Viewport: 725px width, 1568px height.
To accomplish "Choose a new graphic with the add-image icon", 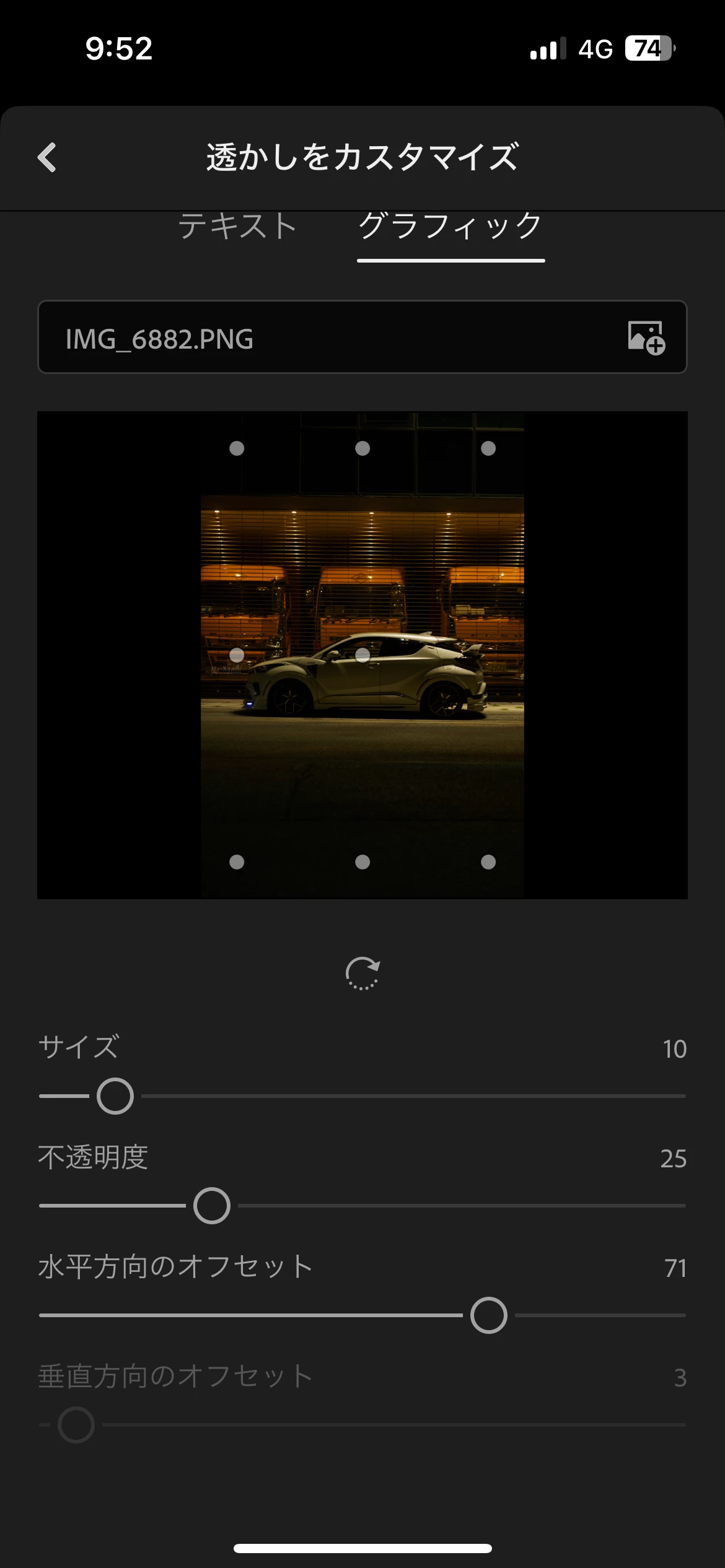I will [646, 338].
